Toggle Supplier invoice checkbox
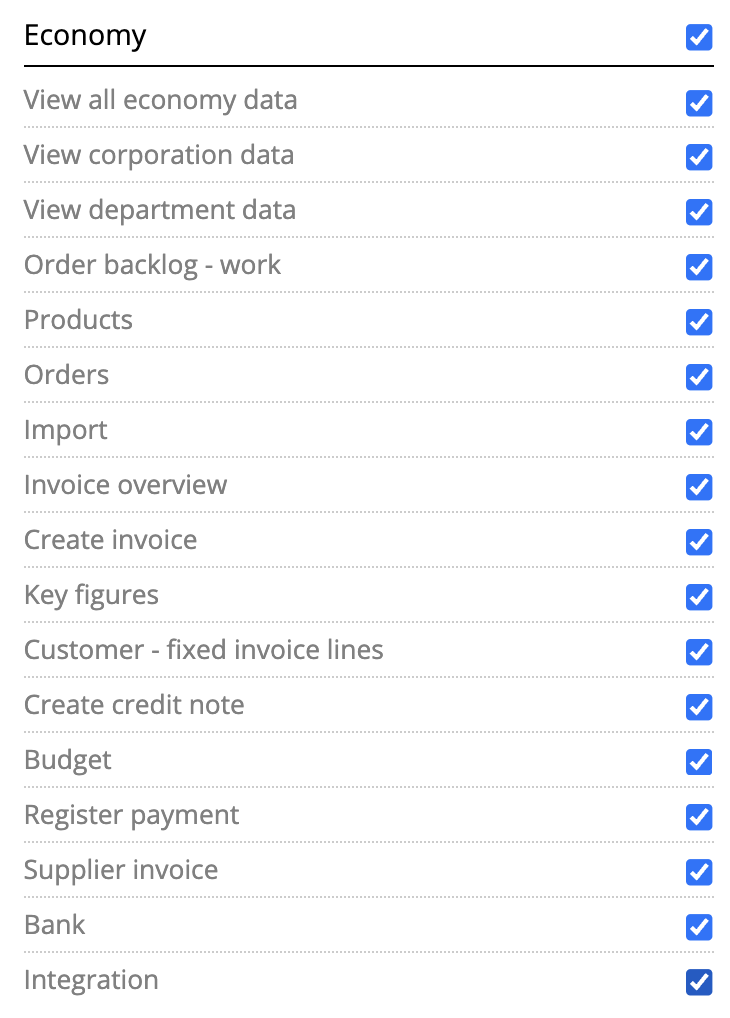 click(x=699, y=873)
